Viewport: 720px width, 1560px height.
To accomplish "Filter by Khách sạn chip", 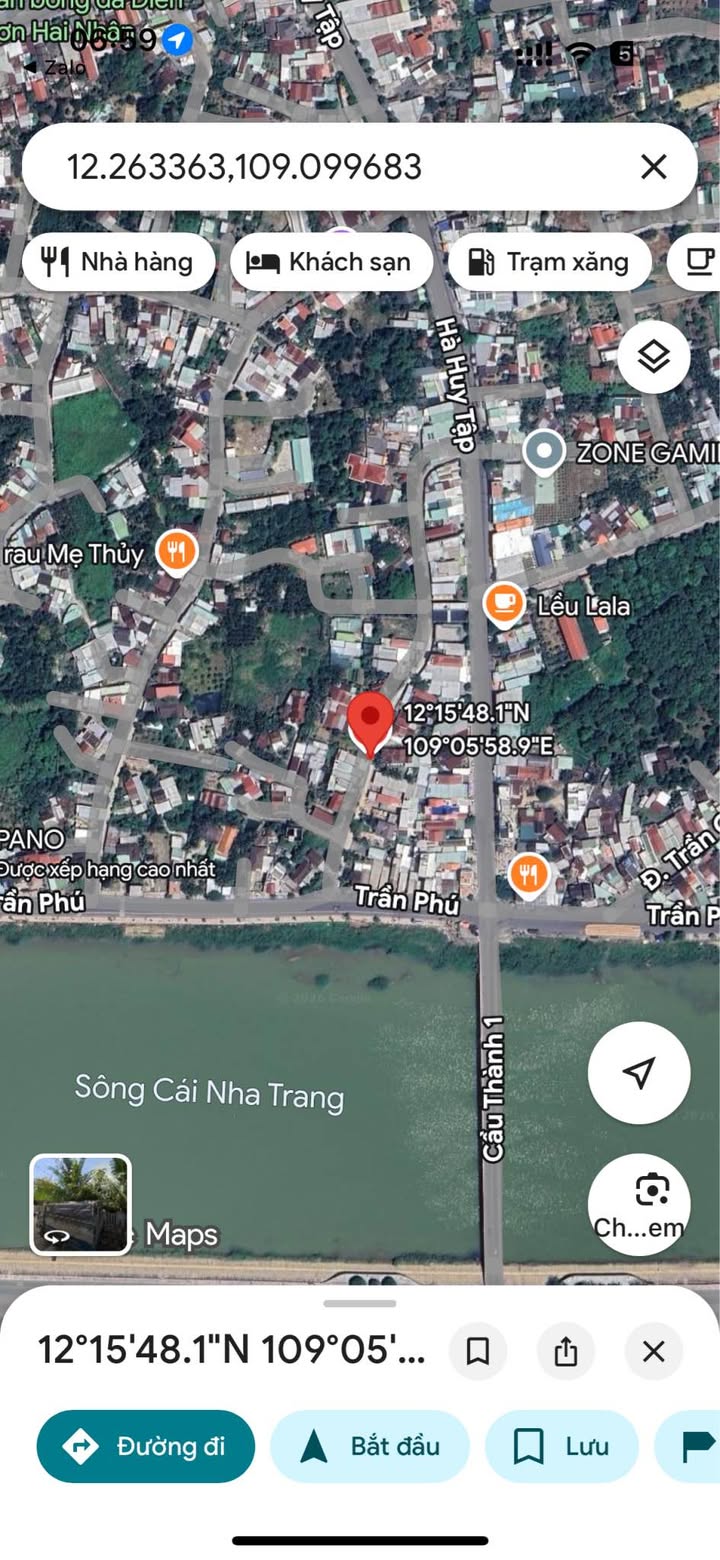I will 331,262.
